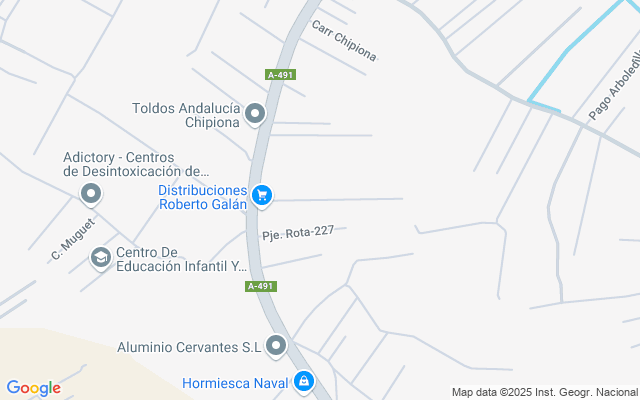Open Toldos Andalucía Chipiona place marker
Image resolution: width=640 pixels, height=400 pixels.
tap(256, 114)
